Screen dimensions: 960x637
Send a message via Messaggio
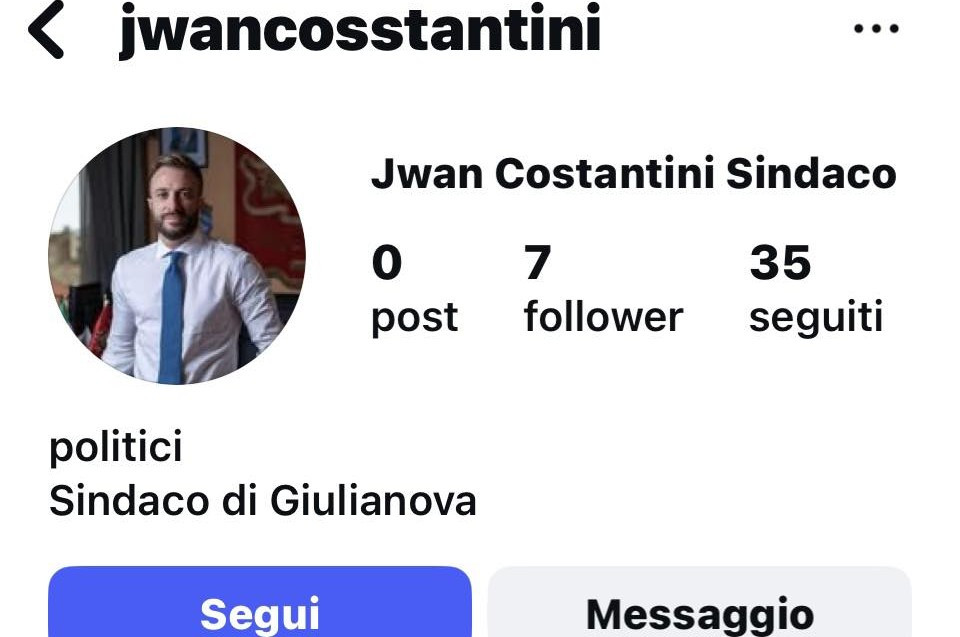699,605
